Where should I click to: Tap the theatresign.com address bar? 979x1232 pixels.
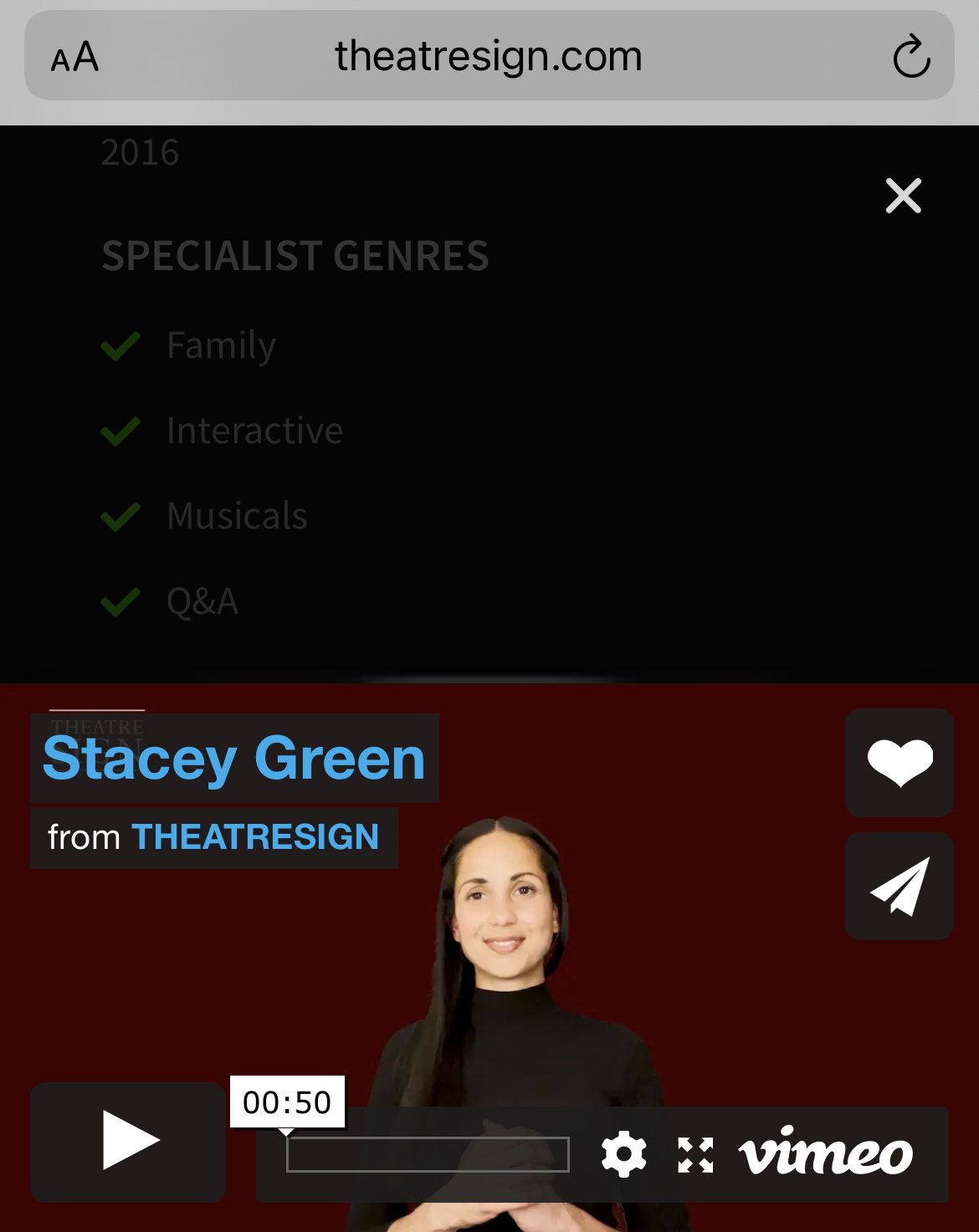(489, 57)
